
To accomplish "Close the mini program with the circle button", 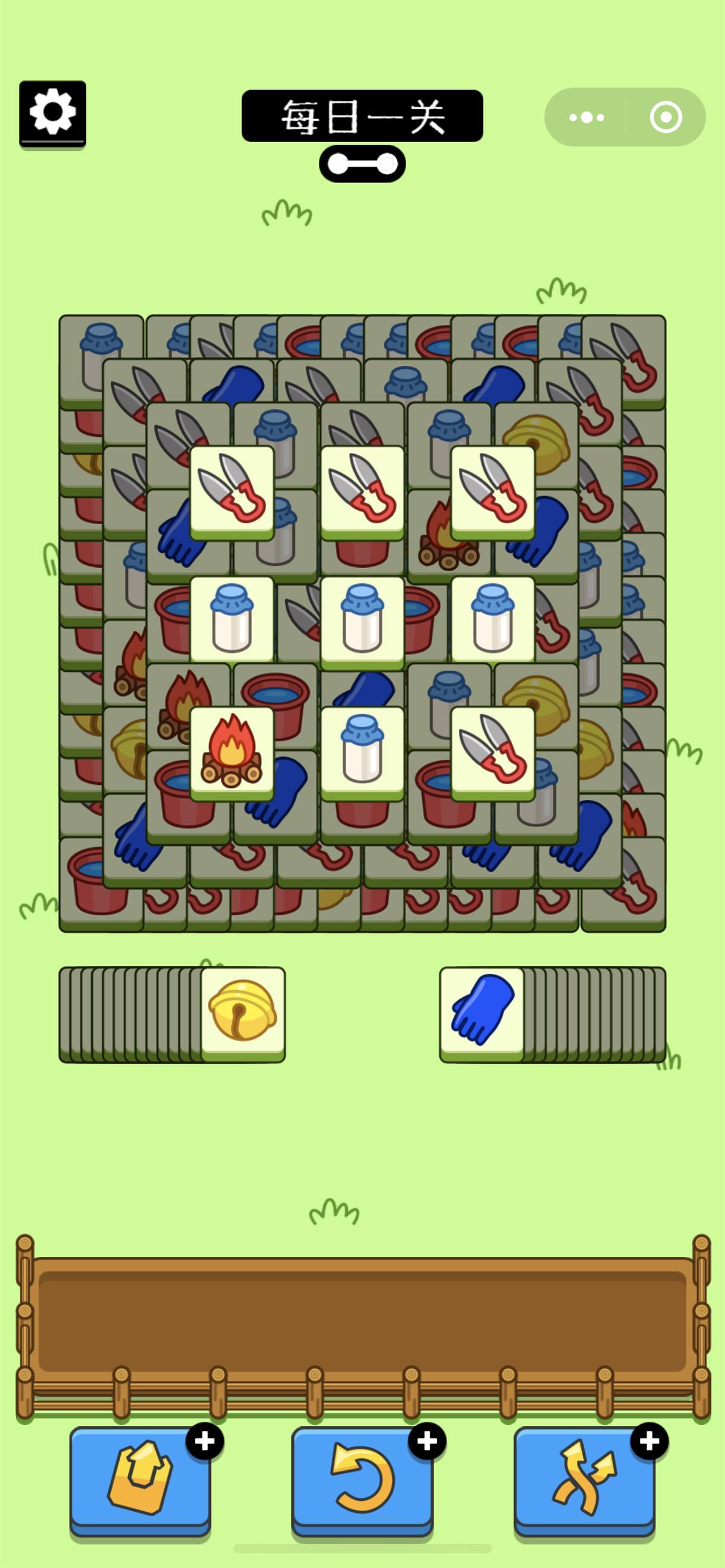I will tap(665, 117).
